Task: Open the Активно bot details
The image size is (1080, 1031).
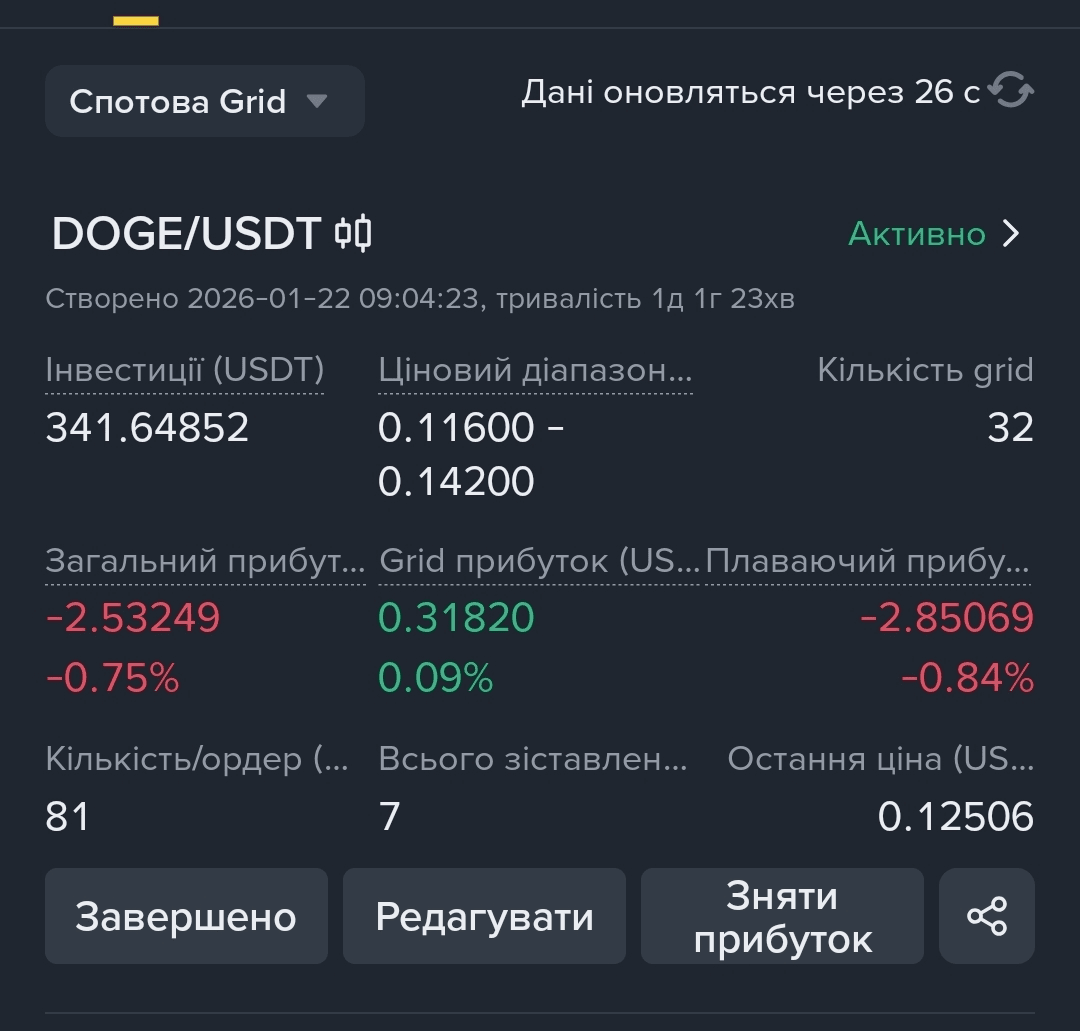Action: point(934,234)
